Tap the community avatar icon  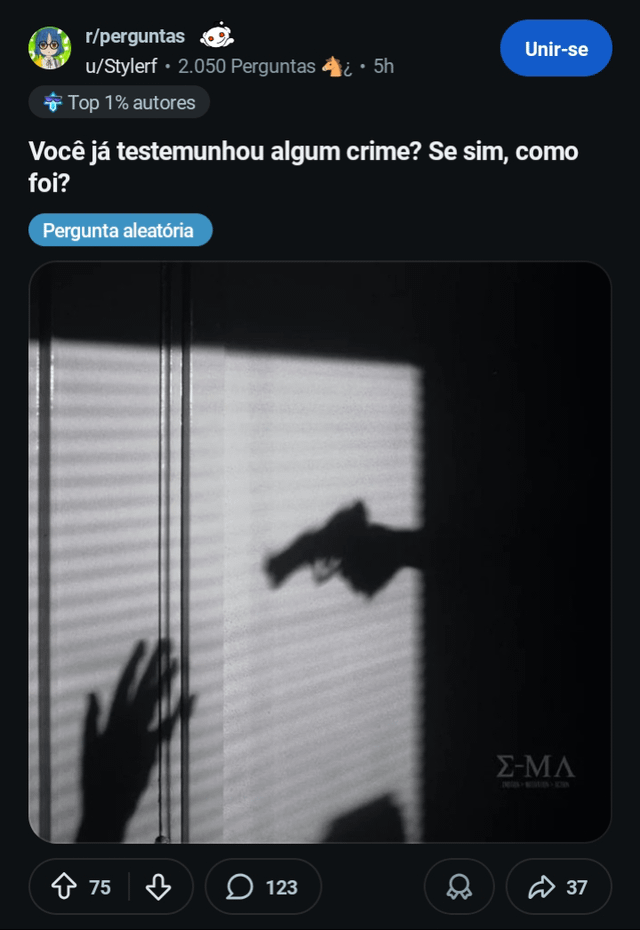pyautogui.click(x=49, y=48)
